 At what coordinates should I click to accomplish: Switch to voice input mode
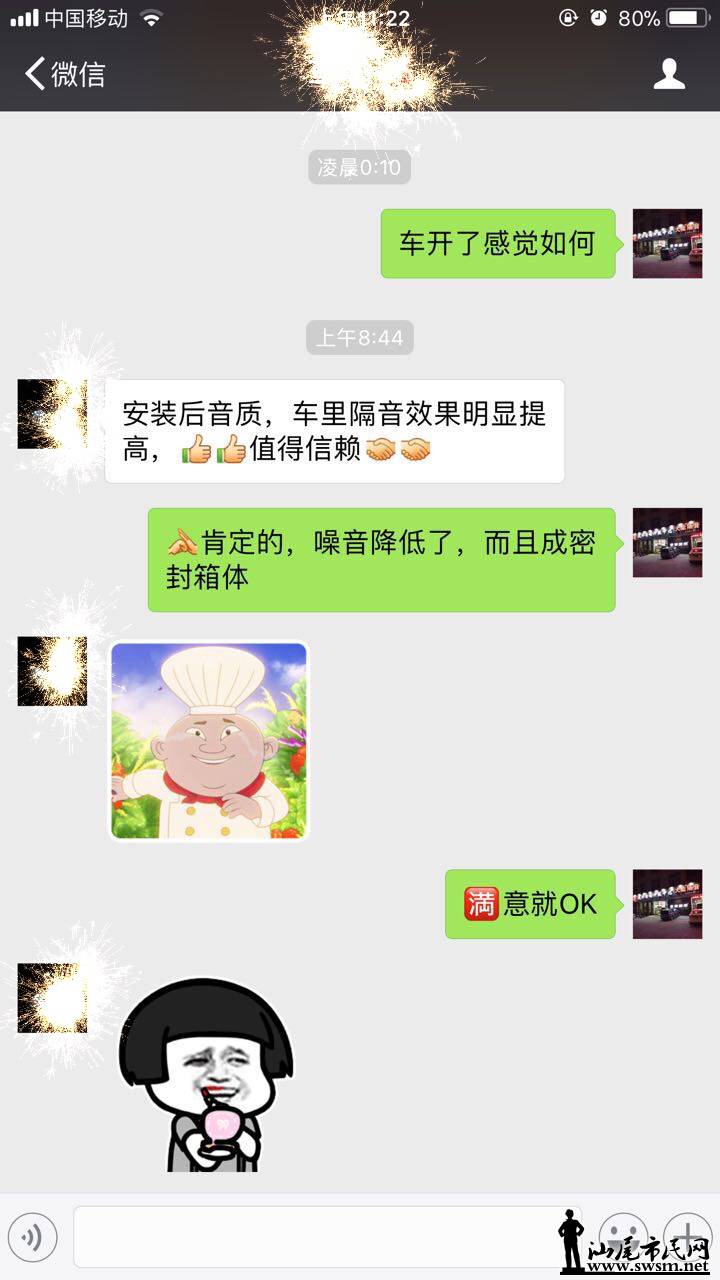tap(32, 1238)
